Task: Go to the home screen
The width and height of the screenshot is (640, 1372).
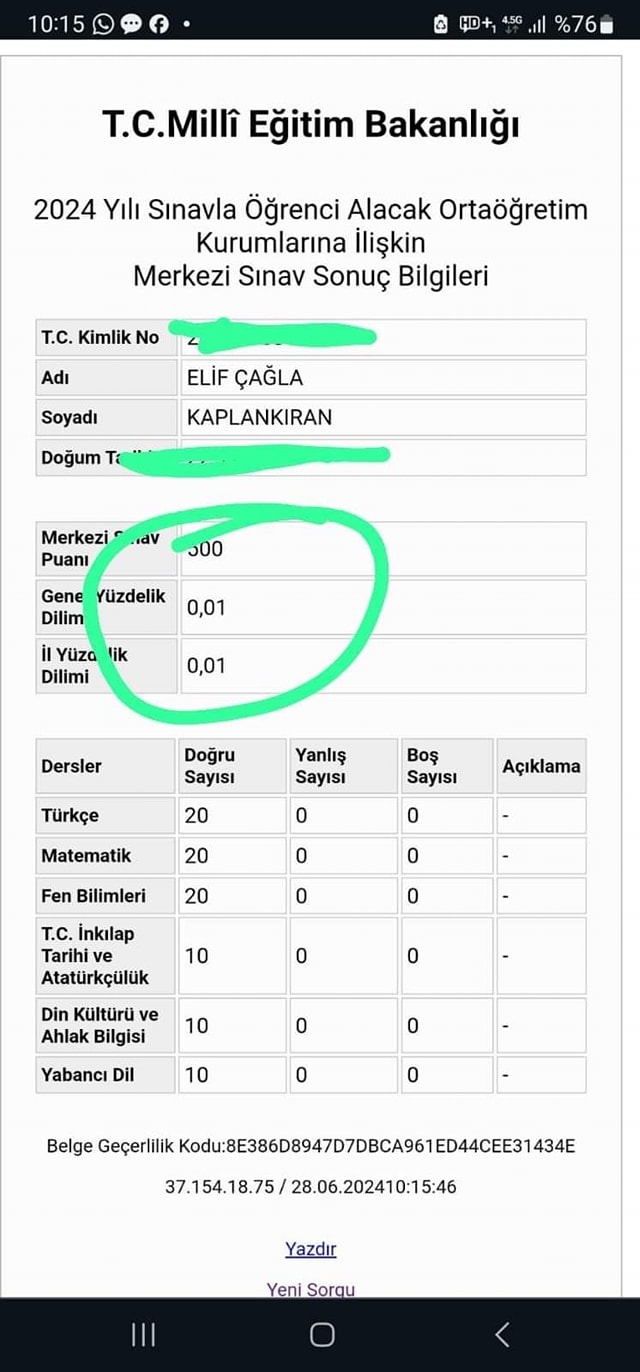Action: 321,1334
